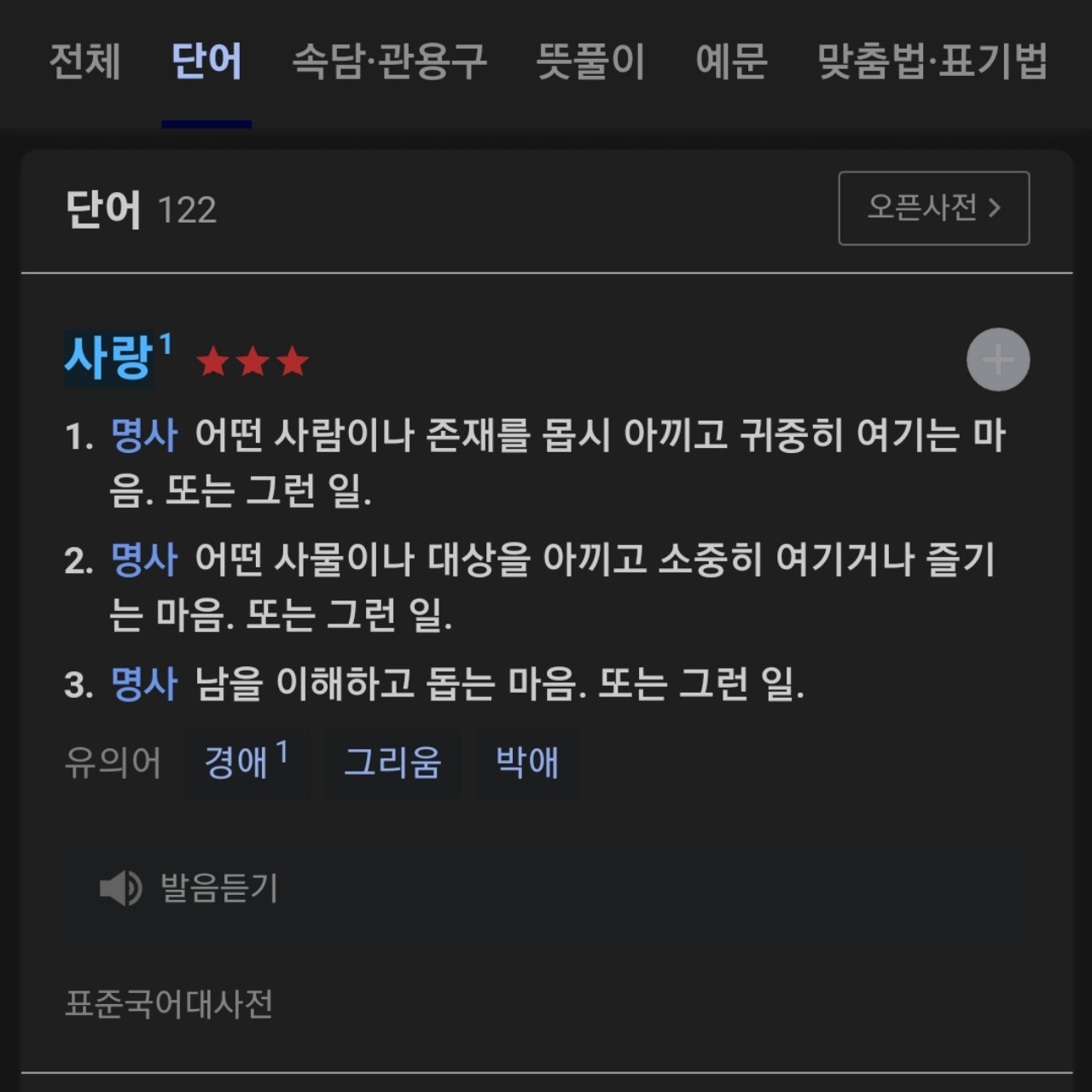Go to the 예문 tab
Viewport: 1092px width, 1092px height.
point(731,61)
